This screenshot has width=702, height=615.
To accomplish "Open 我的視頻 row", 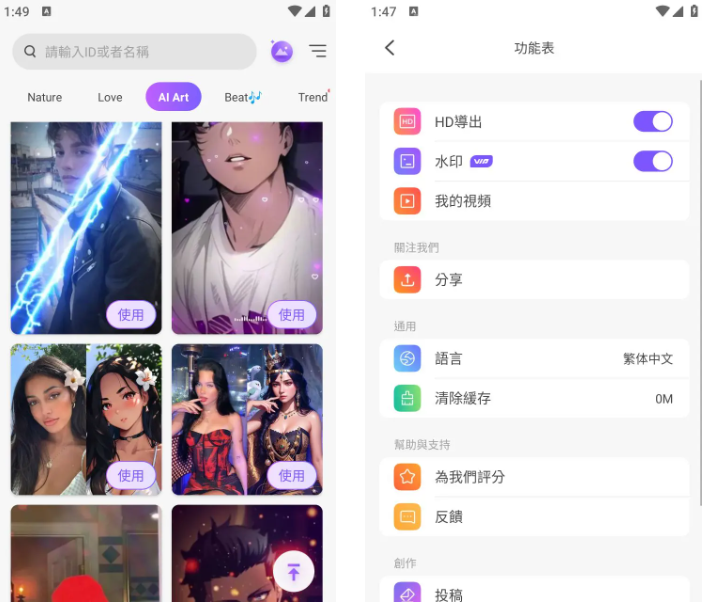I will (x=534, y=201).
